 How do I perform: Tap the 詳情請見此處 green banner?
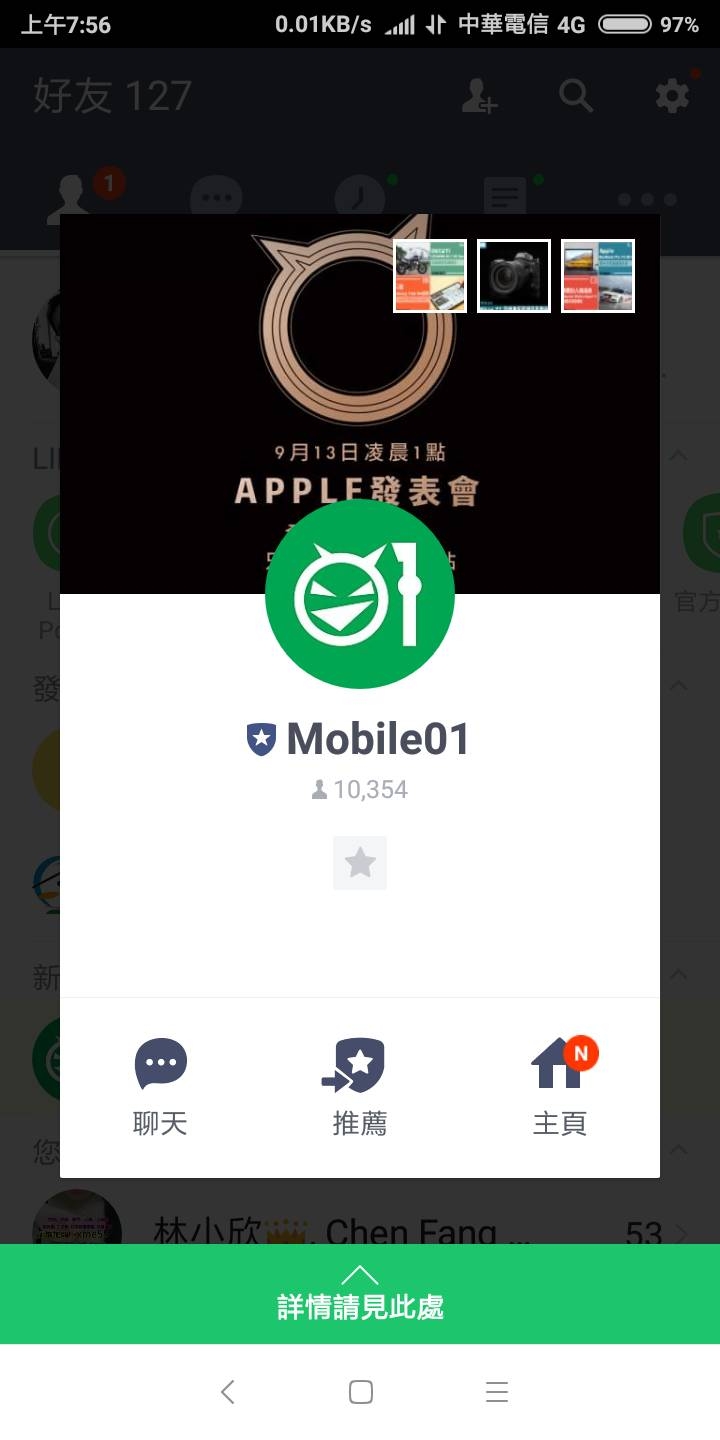click(360, 1294)
